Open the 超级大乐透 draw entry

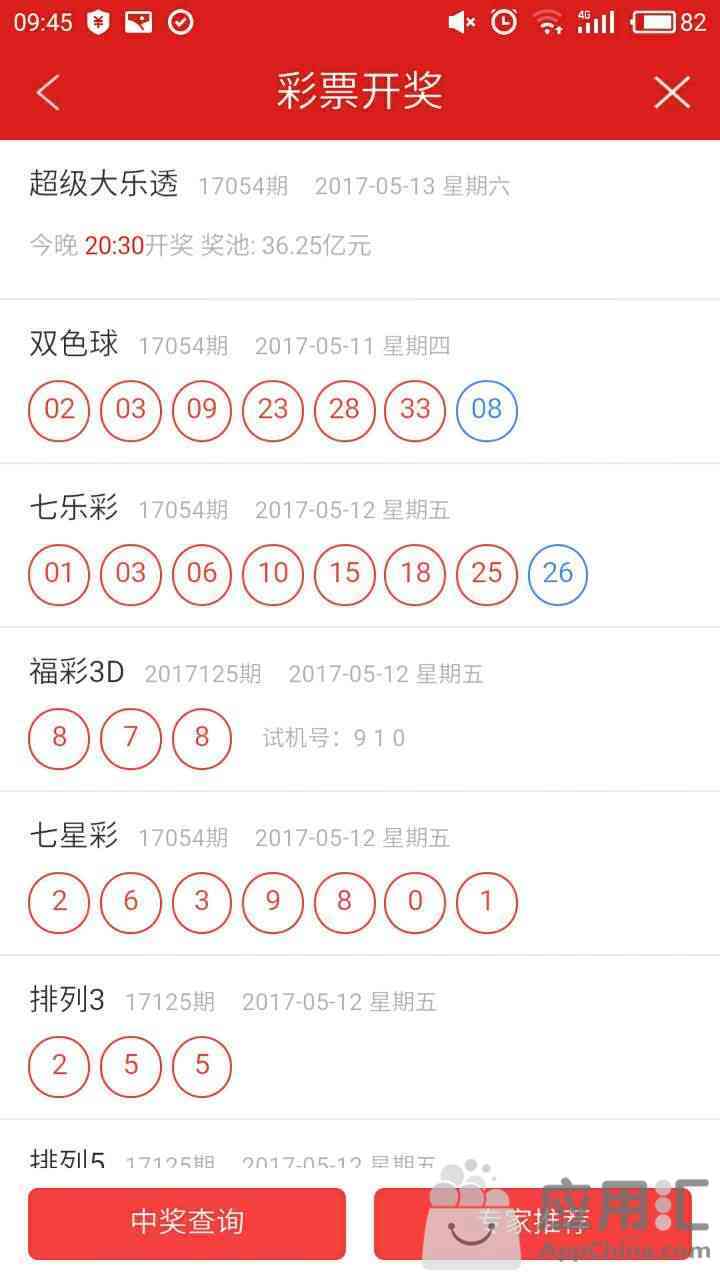[360, 219]
